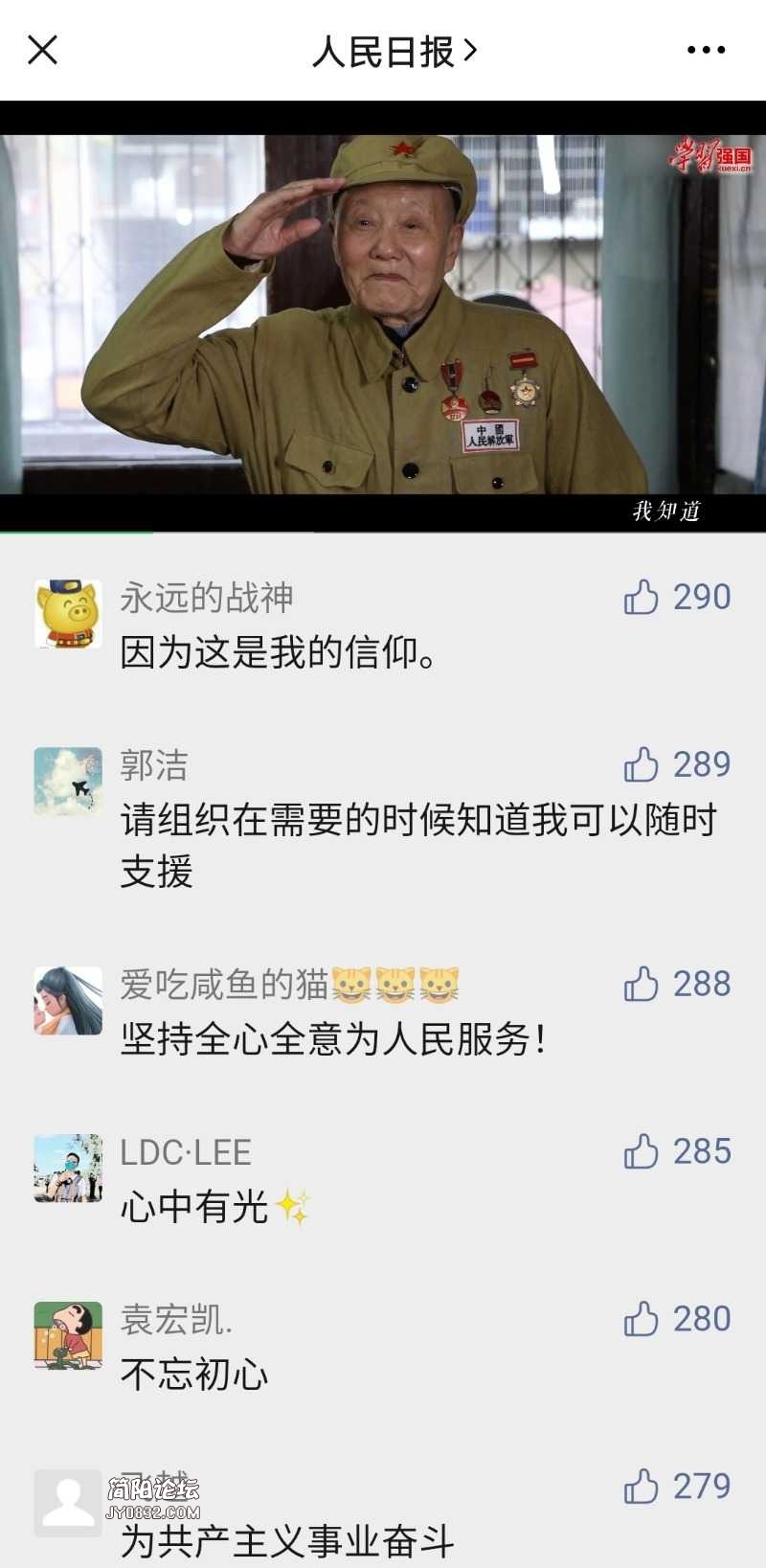Like the comment by 永远的战神
The width and height of the screenshot is (766, 1568).
pyautogui.click(x=642, y=597)
